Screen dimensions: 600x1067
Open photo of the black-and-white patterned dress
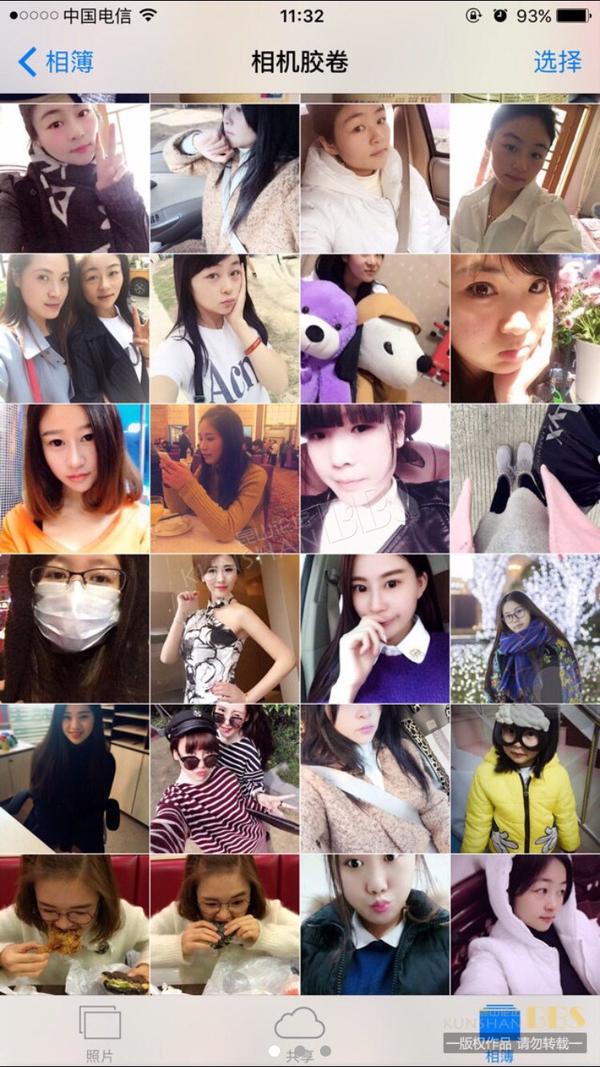224,628
